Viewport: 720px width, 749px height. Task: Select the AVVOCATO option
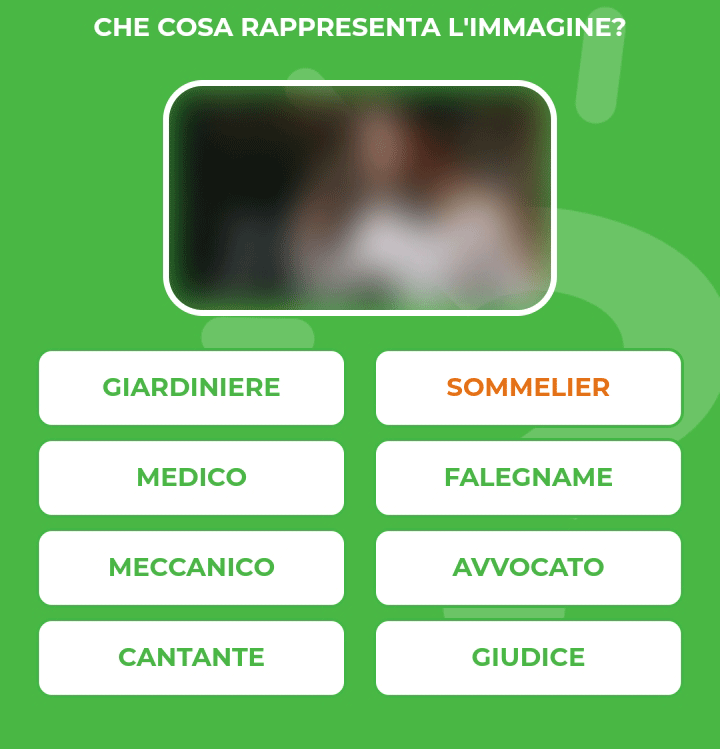pyautogui.click(x=528, y=568)
